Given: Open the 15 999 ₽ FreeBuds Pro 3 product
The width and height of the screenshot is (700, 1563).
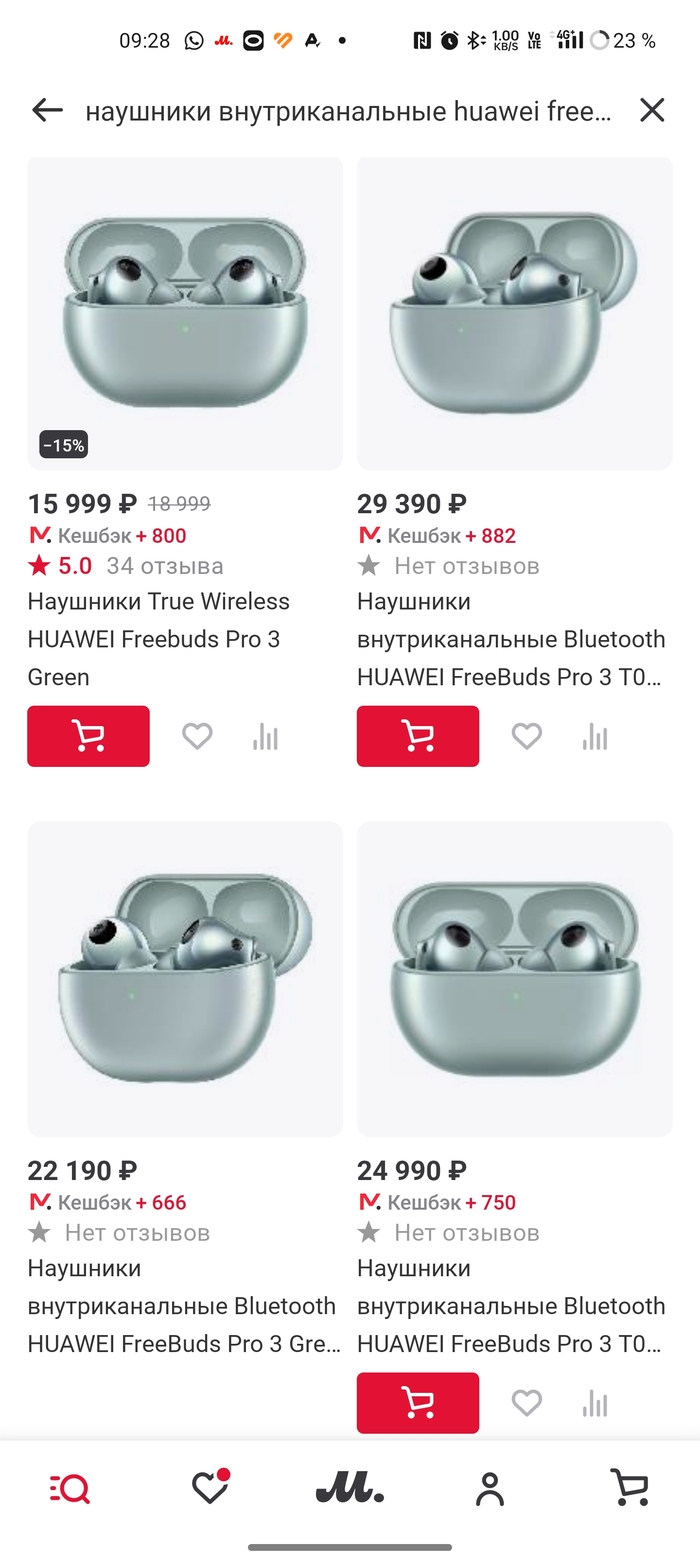Looking at the screenshot, I should (x=185, y=313).
